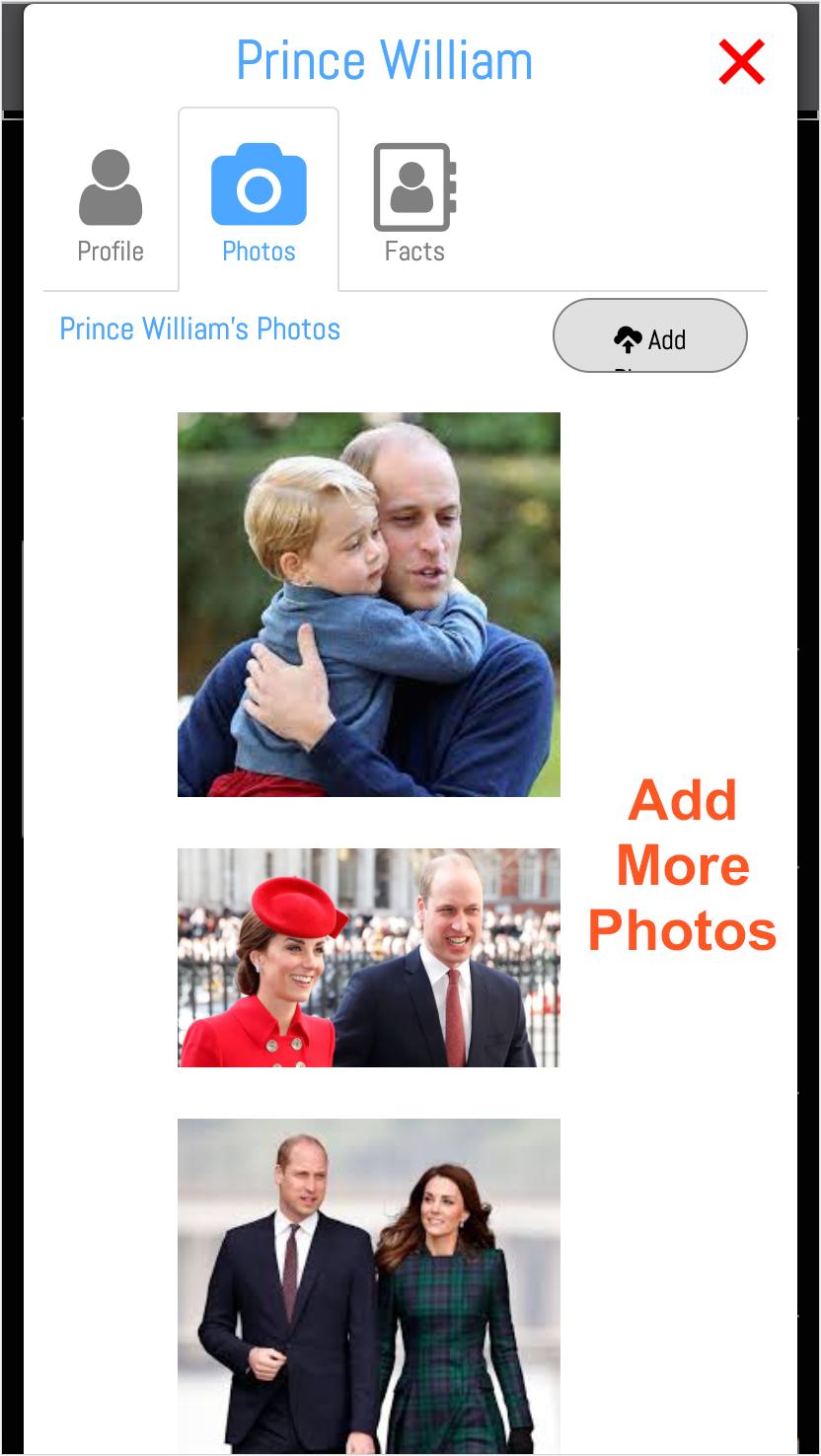Image resolution: width=821 pixels, height=1456 pixels.
Task: Select the Photos tab
Action: [x=259, y=203]
